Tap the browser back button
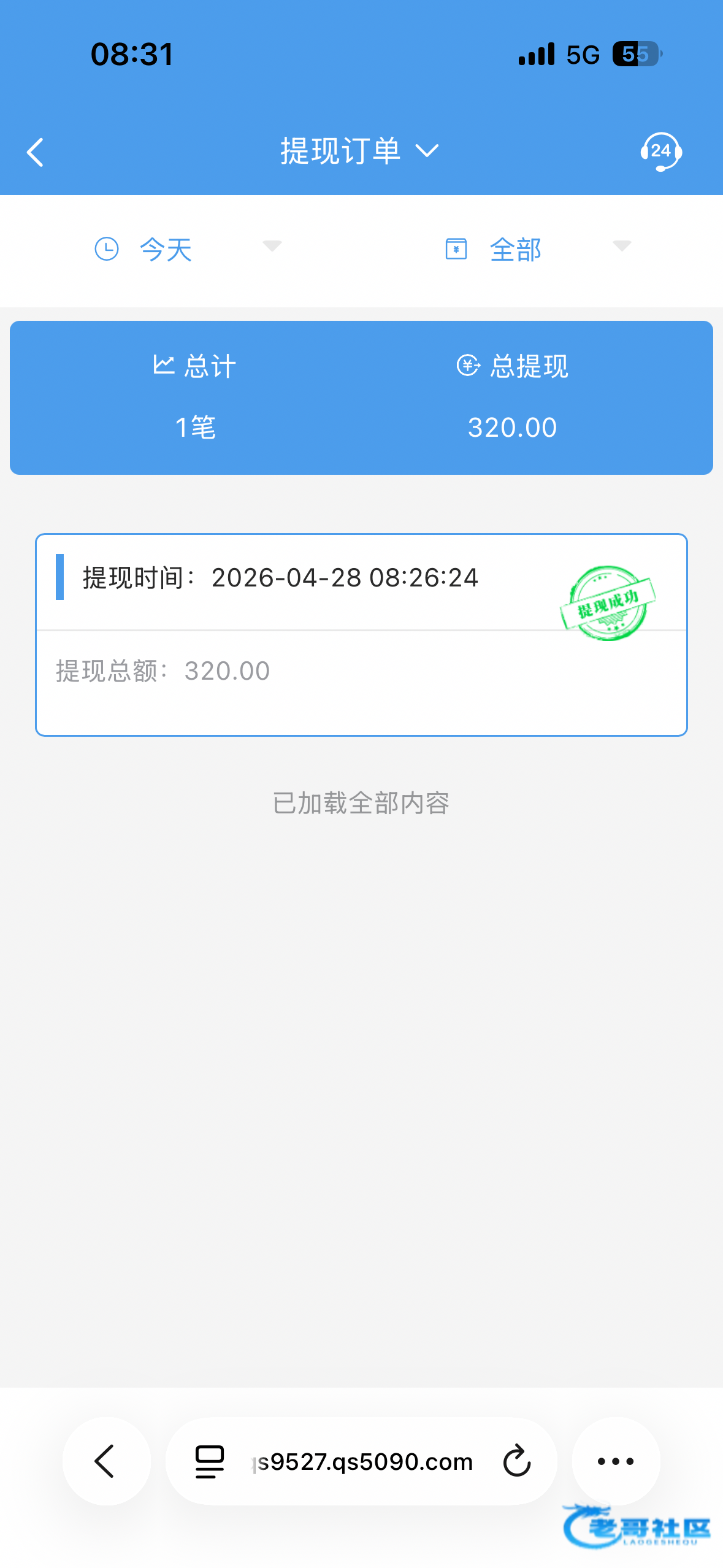 coord(106,1461)
